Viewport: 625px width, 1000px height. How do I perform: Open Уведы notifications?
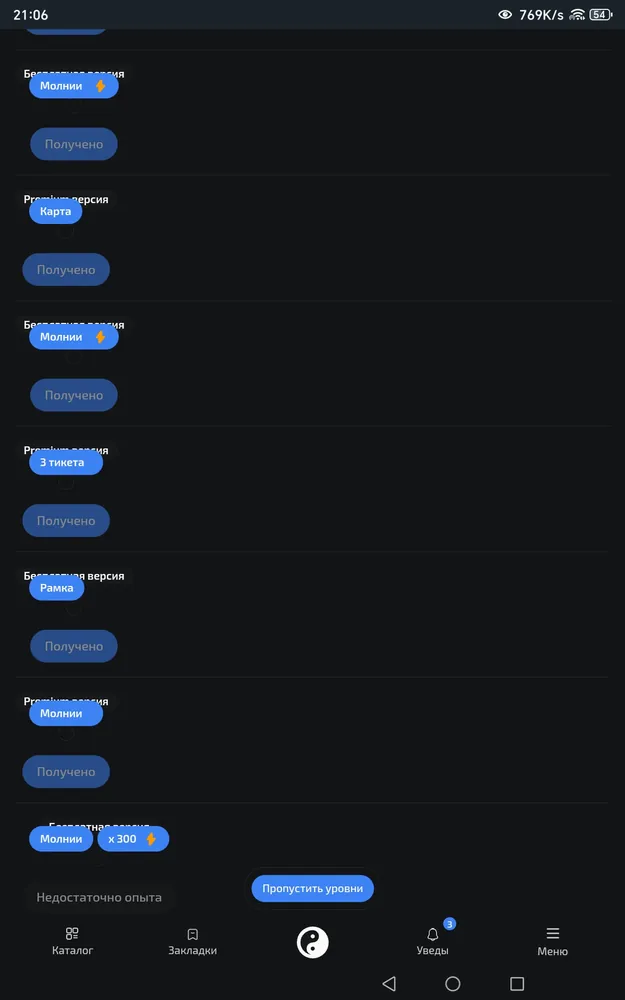coord(432,941)
